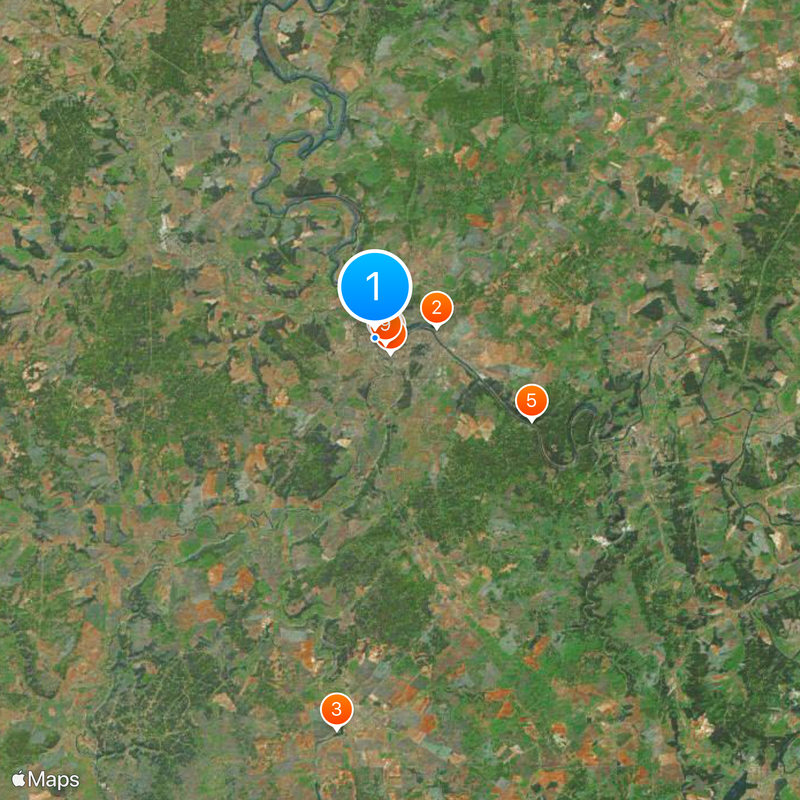Screen dimensions: 800x800
Task: Open the orange map pin numbered 5
Action: pos(531,401)
